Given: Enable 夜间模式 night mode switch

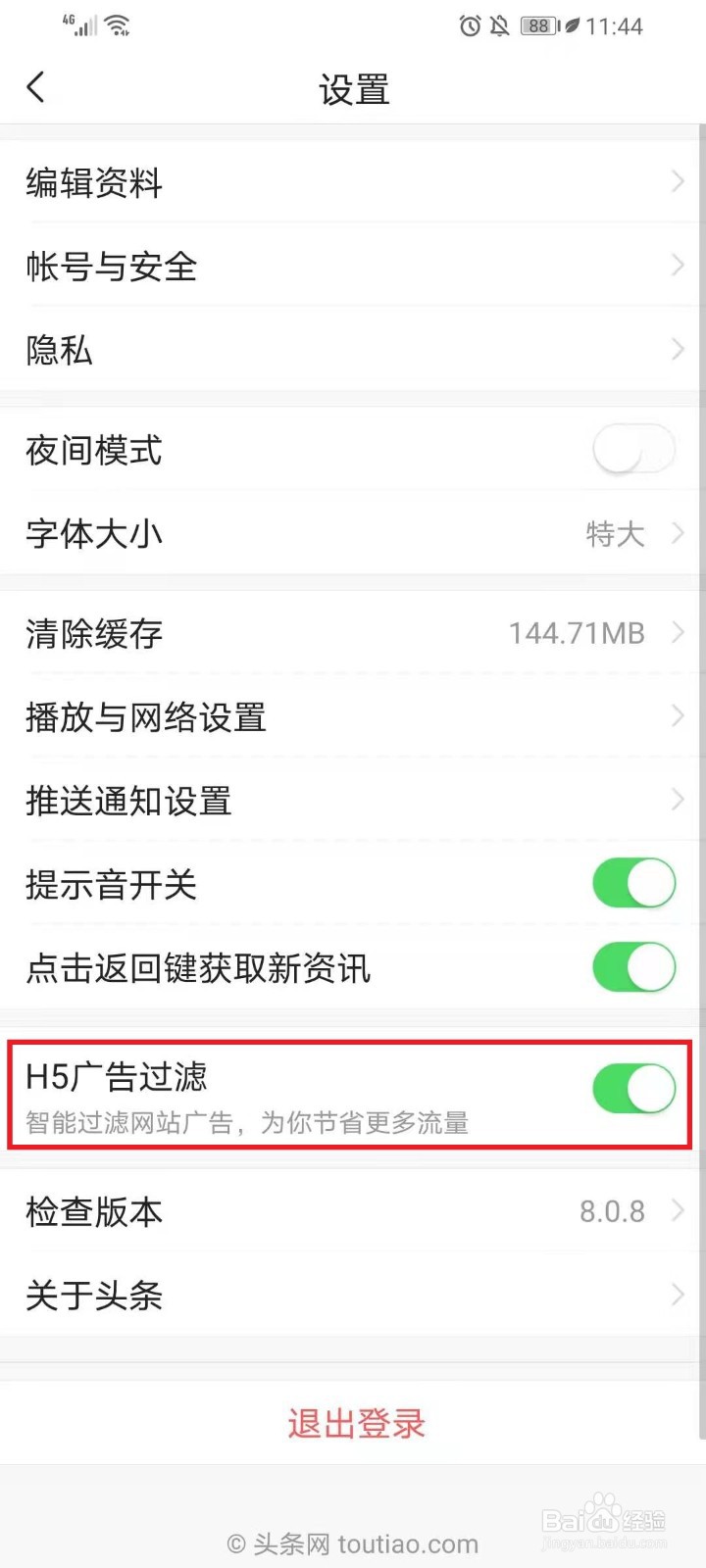Looking at the screenshot, I should 632,449.
